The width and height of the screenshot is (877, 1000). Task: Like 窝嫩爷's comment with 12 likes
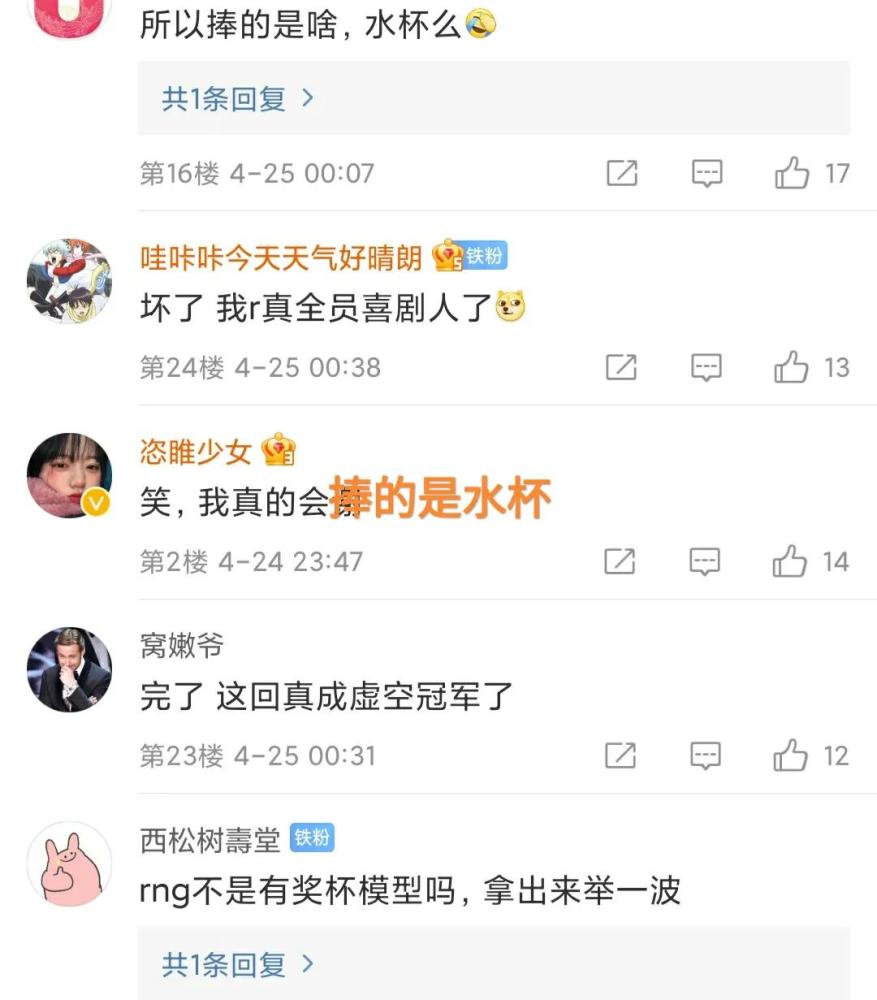coord(792,756)
